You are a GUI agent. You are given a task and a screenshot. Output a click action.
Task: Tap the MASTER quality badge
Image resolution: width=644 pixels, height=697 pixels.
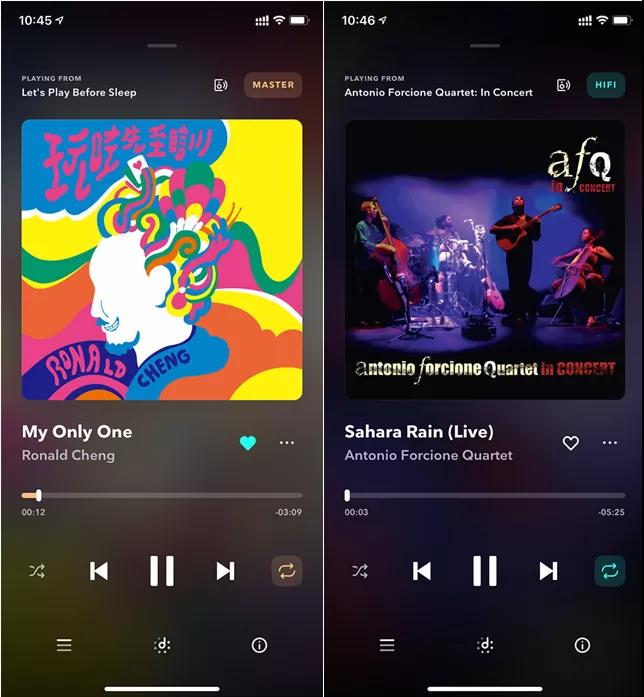[x=273, y=85]
